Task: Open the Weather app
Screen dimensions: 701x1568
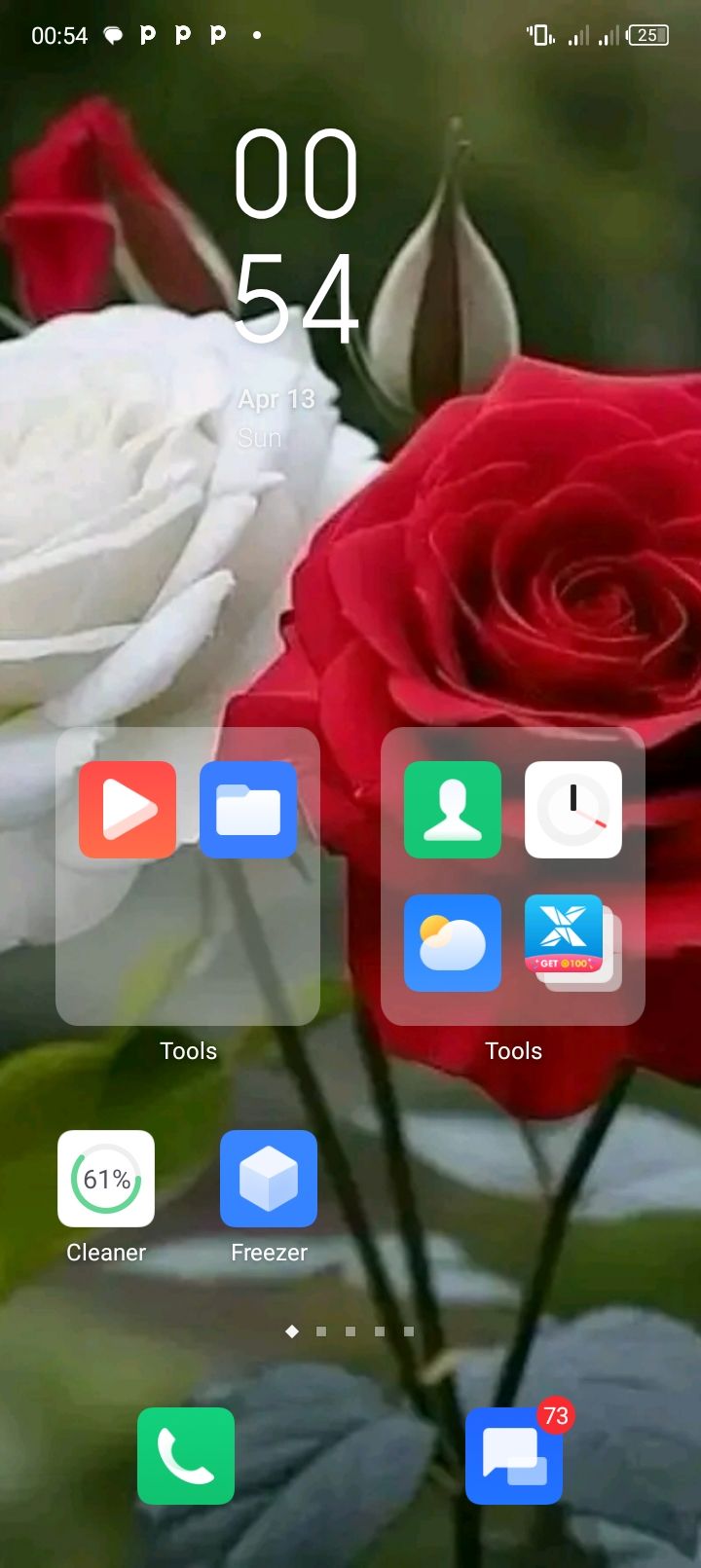Action: click(453, 943)
